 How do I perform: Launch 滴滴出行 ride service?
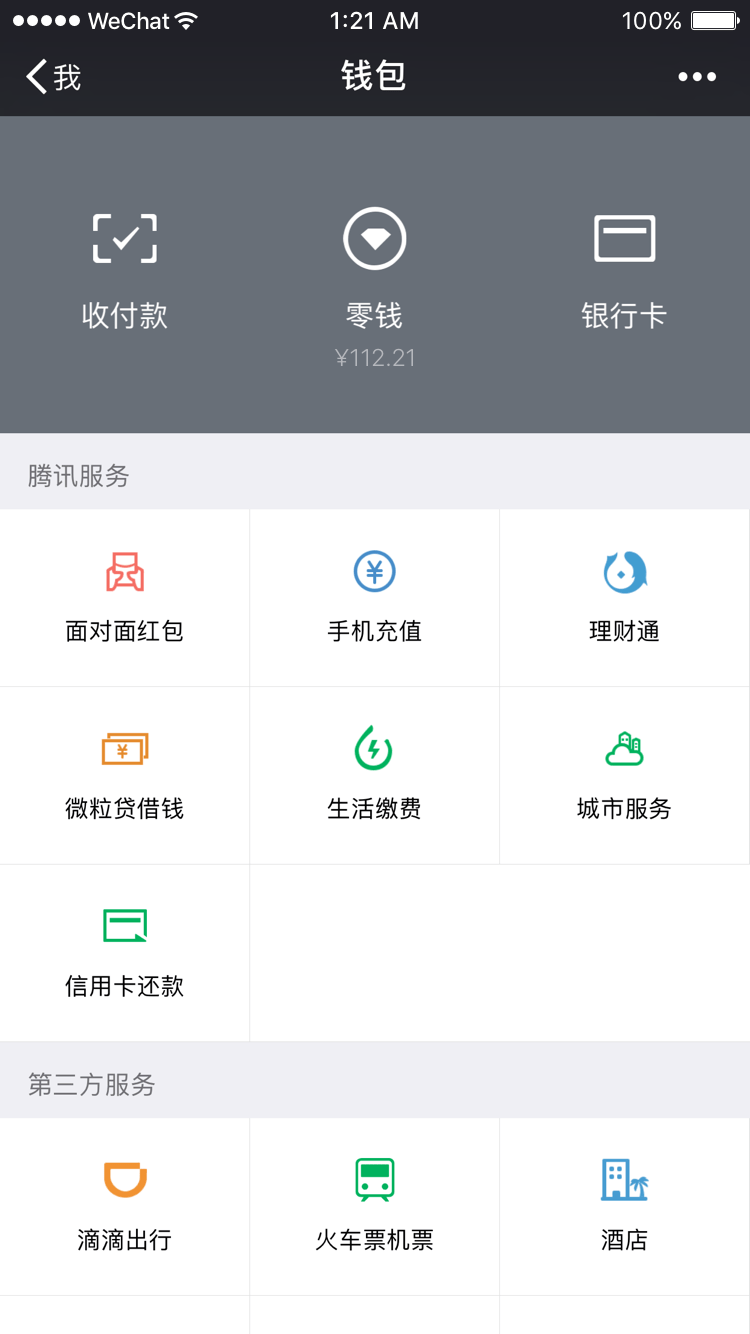pos(125,1207)
